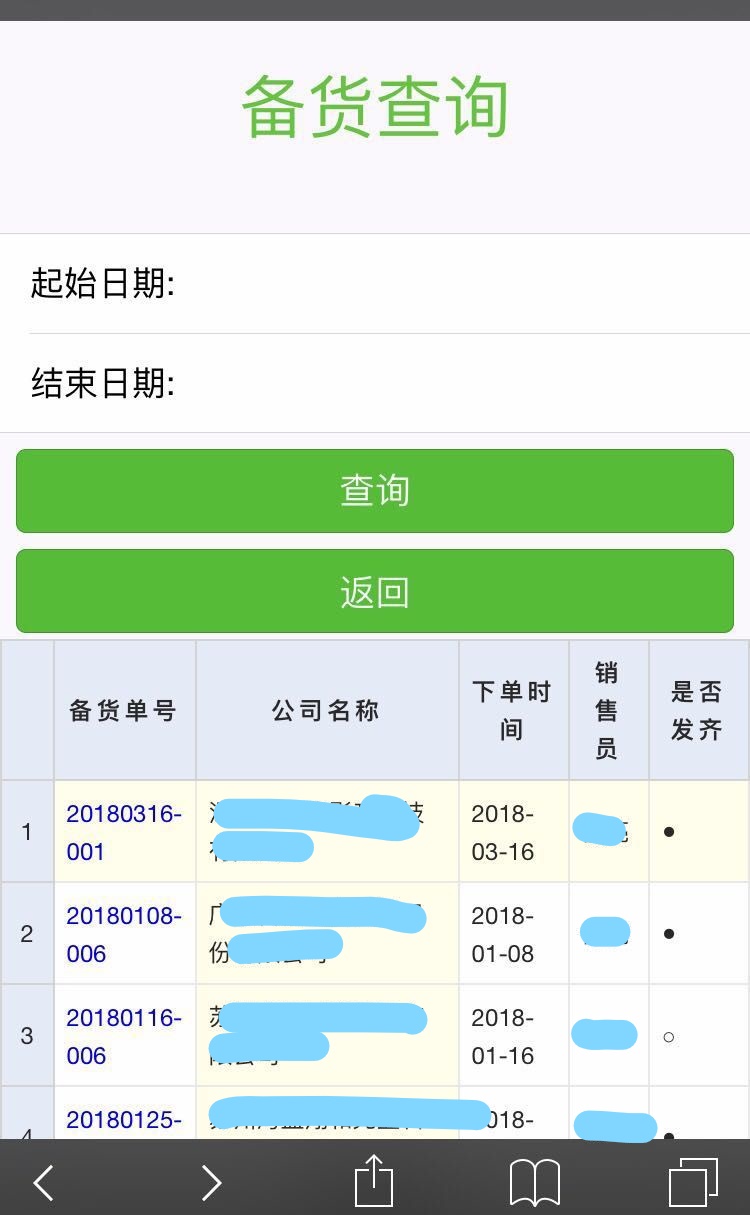Viewport: 750px width, 1215px height.
Task: Go back with the browser back arrow
Action: tap(43, 1182)
